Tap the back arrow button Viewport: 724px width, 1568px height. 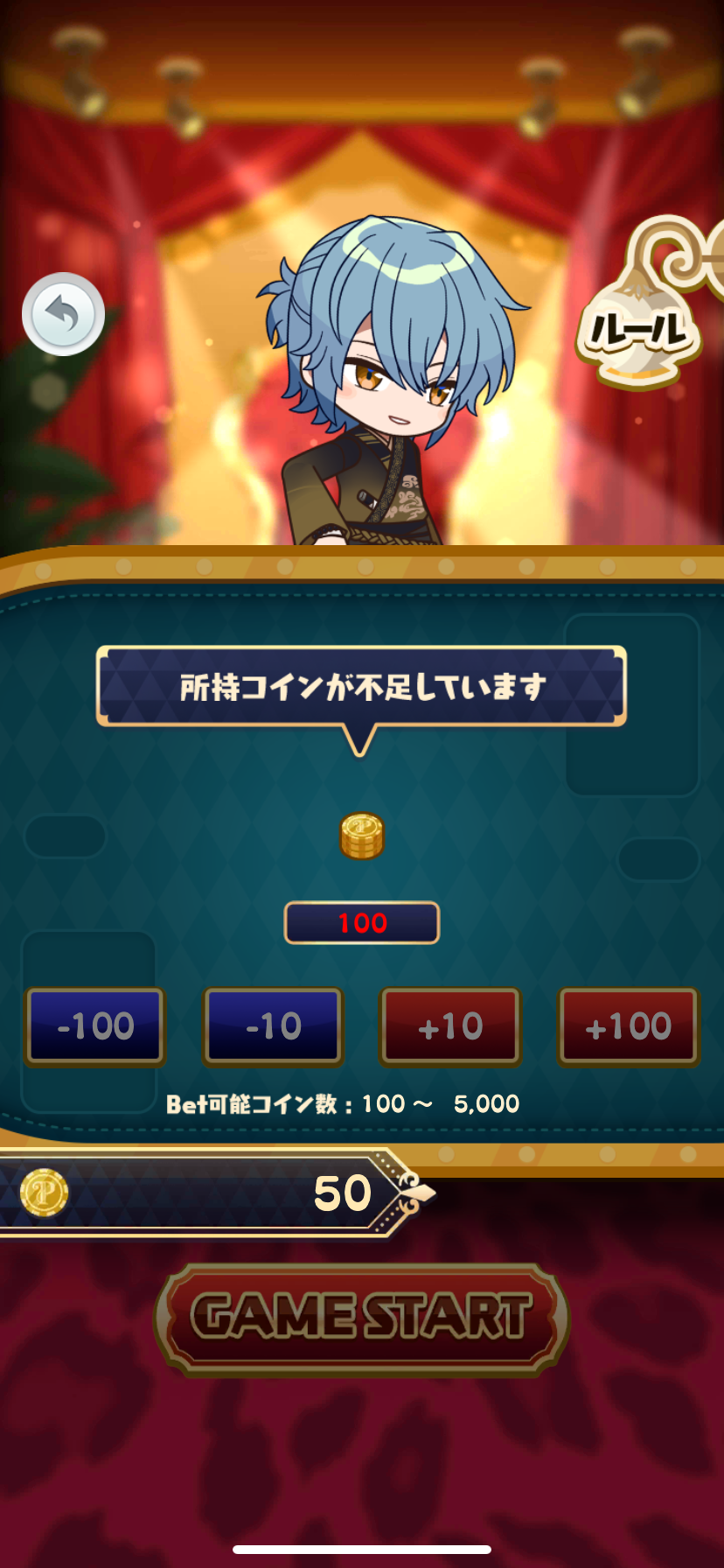point(63,314)
